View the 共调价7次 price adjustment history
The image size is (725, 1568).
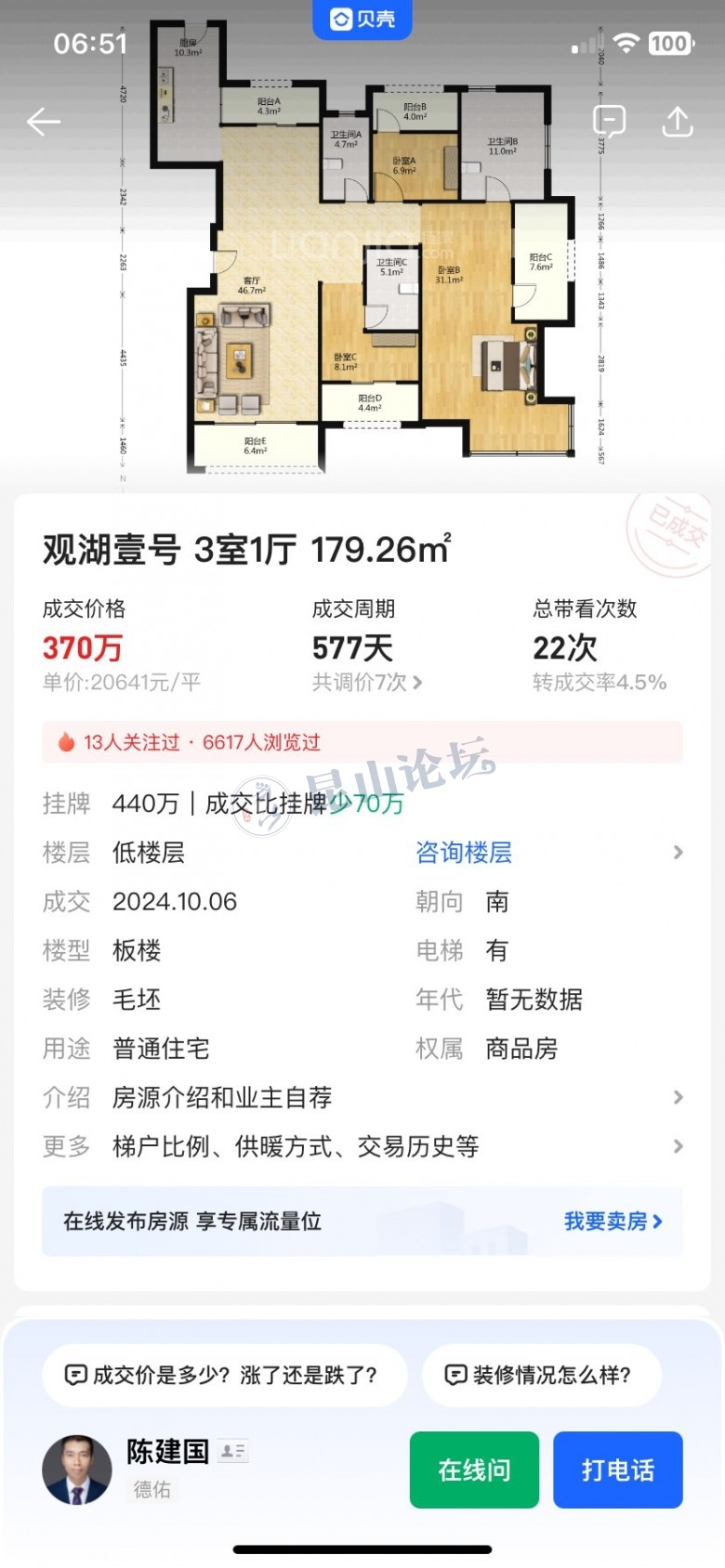367,683
